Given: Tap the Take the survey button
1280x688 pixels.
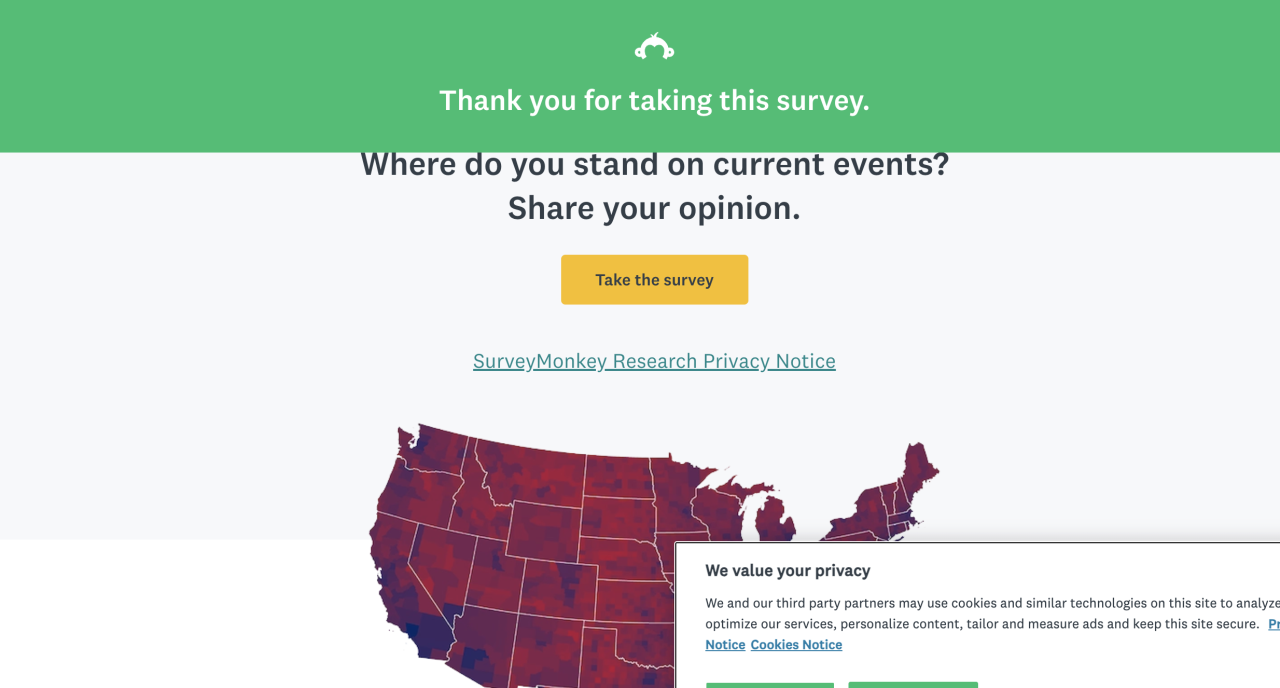Looking at the screenshot, I should [x=654, y=280].
